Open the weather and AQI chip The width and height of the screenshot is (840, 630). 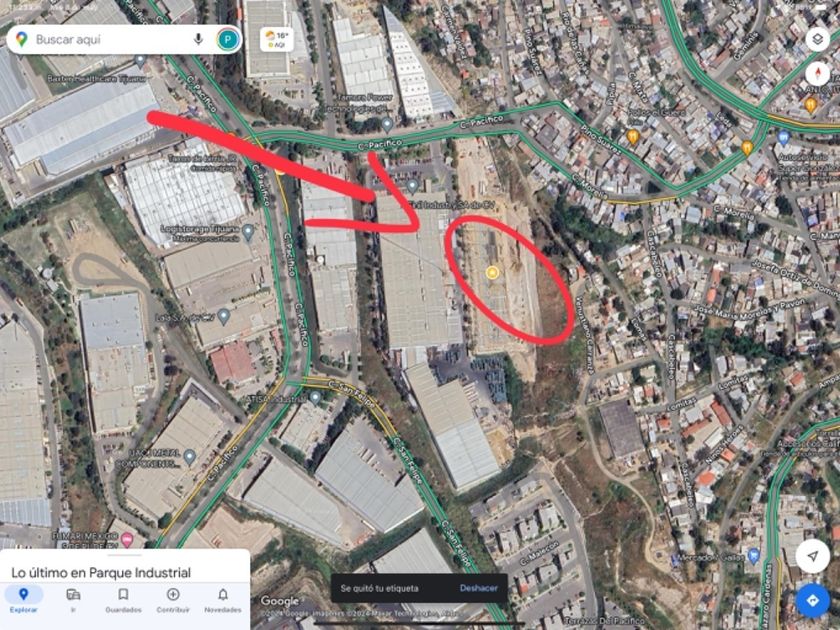pyautogui.click(x=277, y=40)
